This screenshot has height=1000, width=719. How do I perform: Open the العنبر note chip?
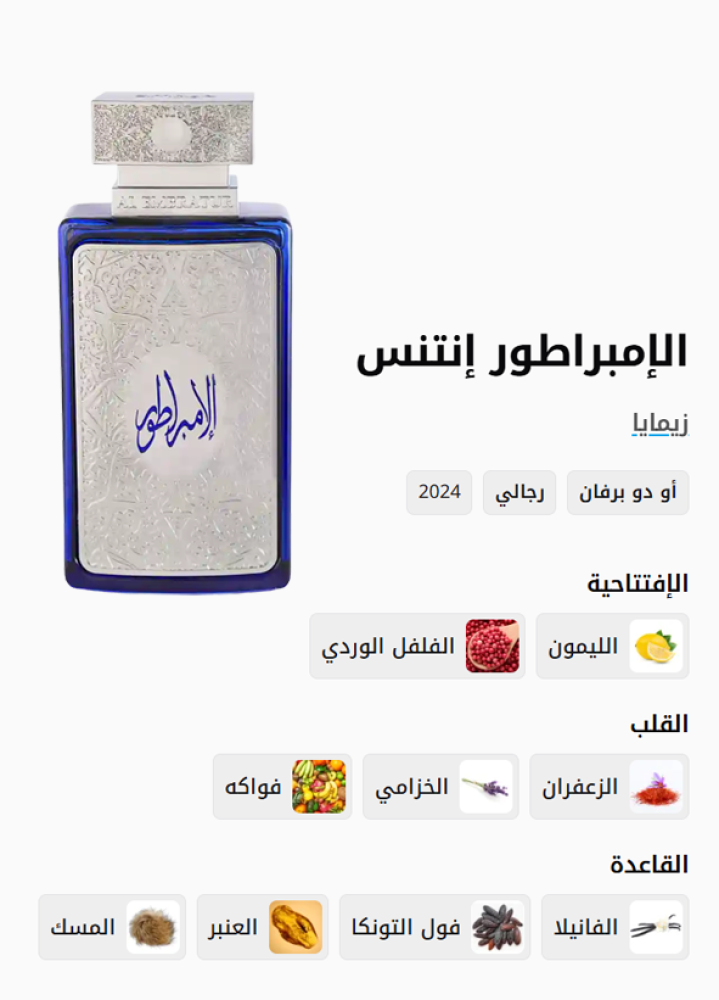click(x=262, y=927)
